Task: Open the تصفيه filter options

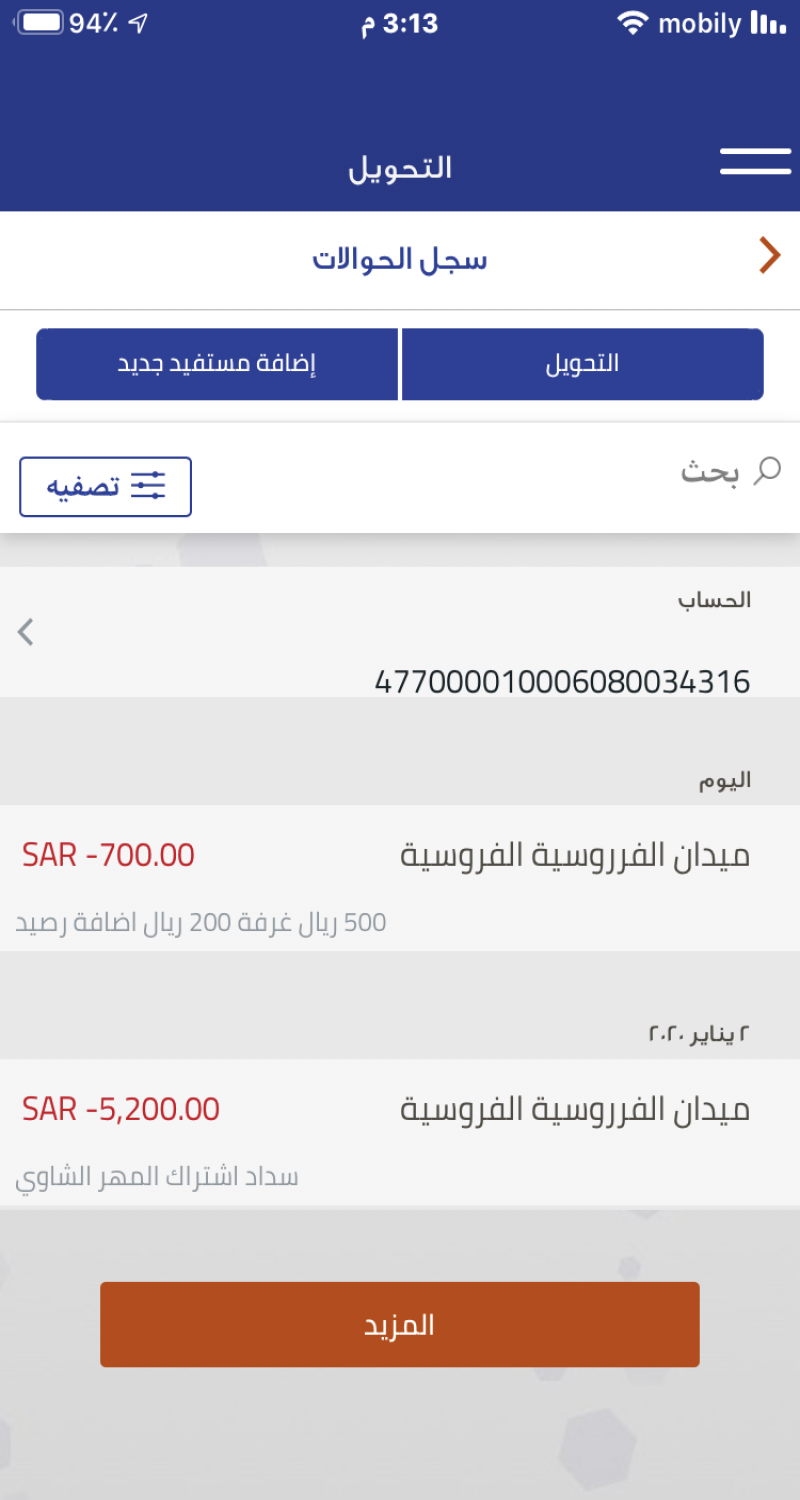Action: [106, 487]
